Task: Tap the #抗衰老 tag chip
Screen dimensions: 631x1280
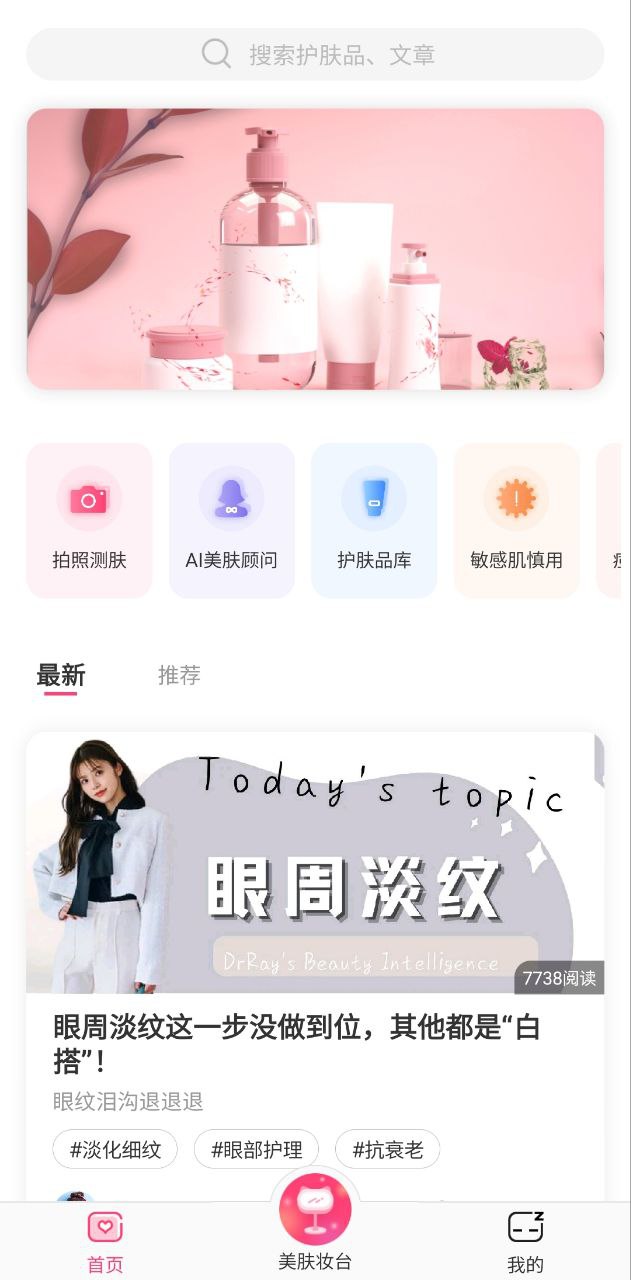Action: pos(388,1150)
